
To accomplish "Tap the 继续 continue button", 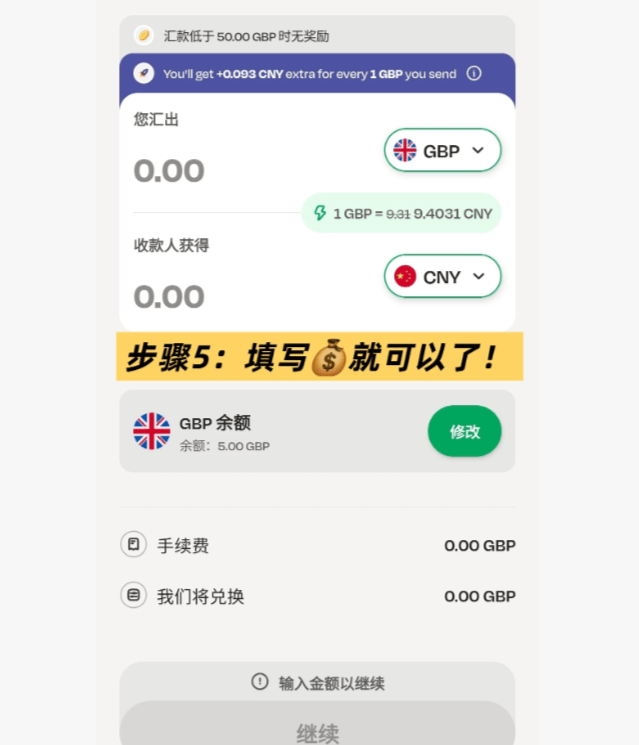I will coord(317,730).
